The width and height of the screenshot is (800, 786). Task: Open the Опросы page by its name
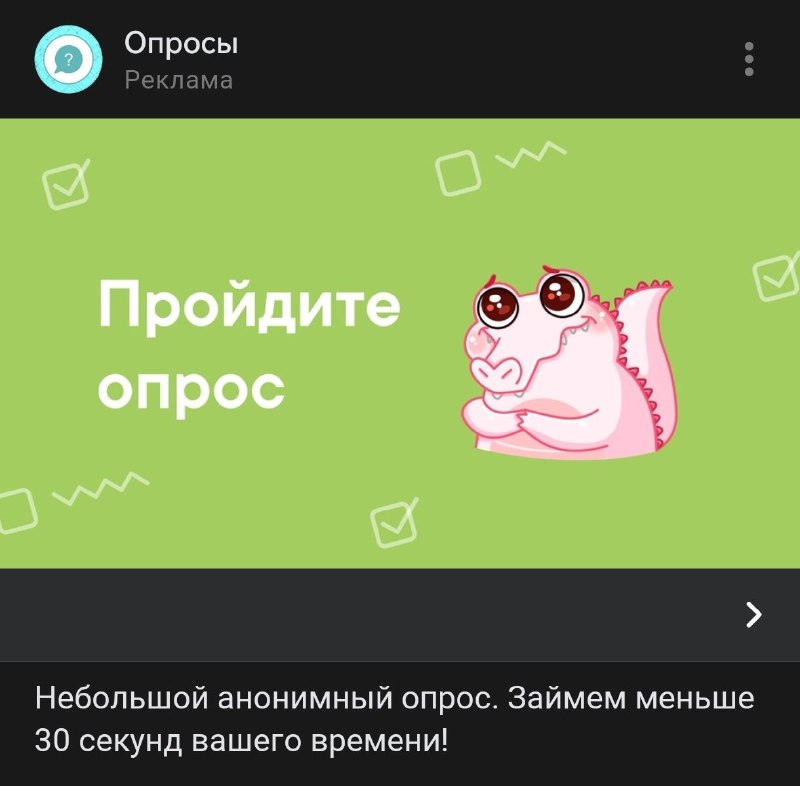pyautogui.click(x=181, y=44)
